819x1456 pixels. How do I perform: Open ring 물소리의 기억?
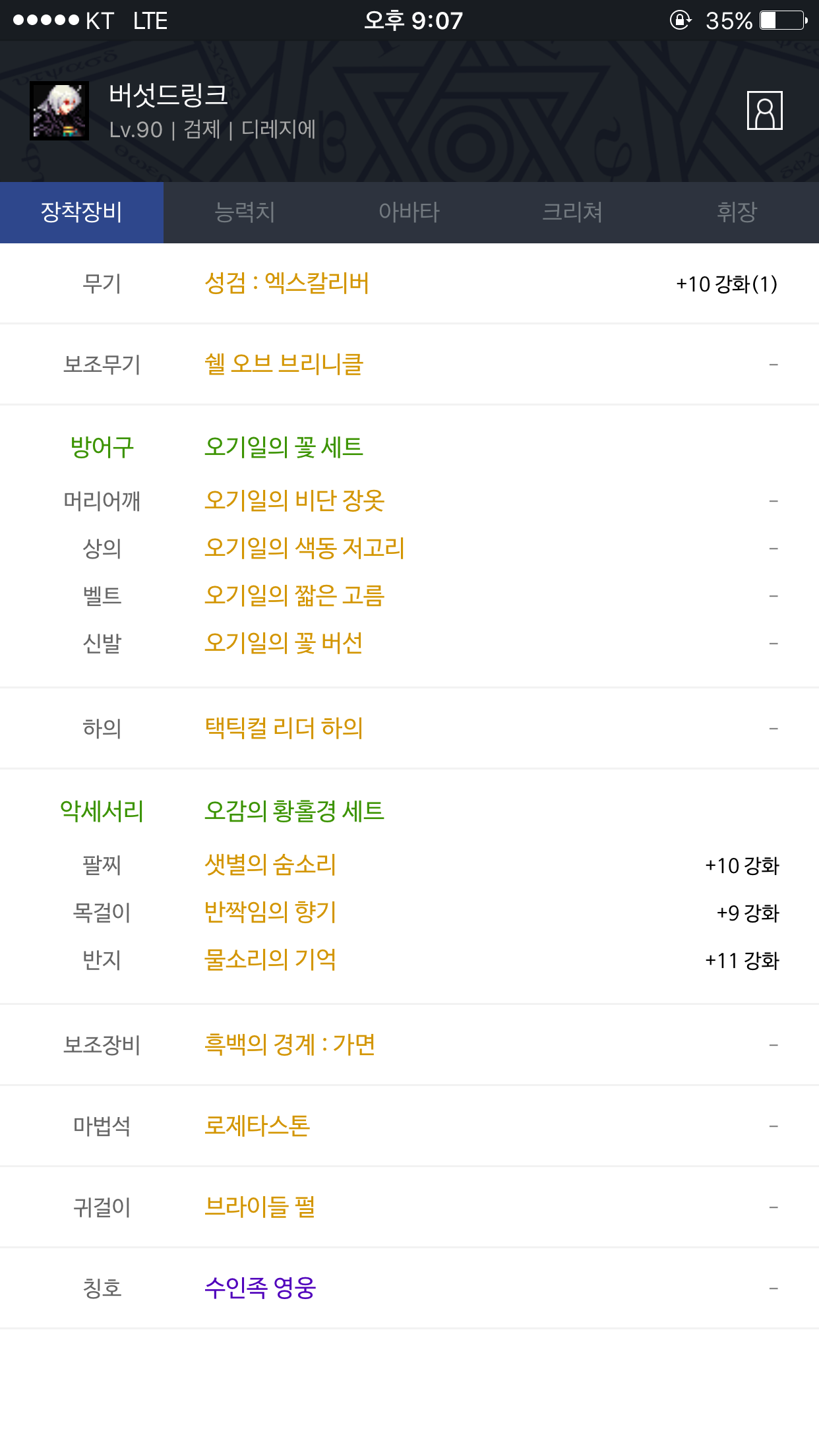point(270,959)
